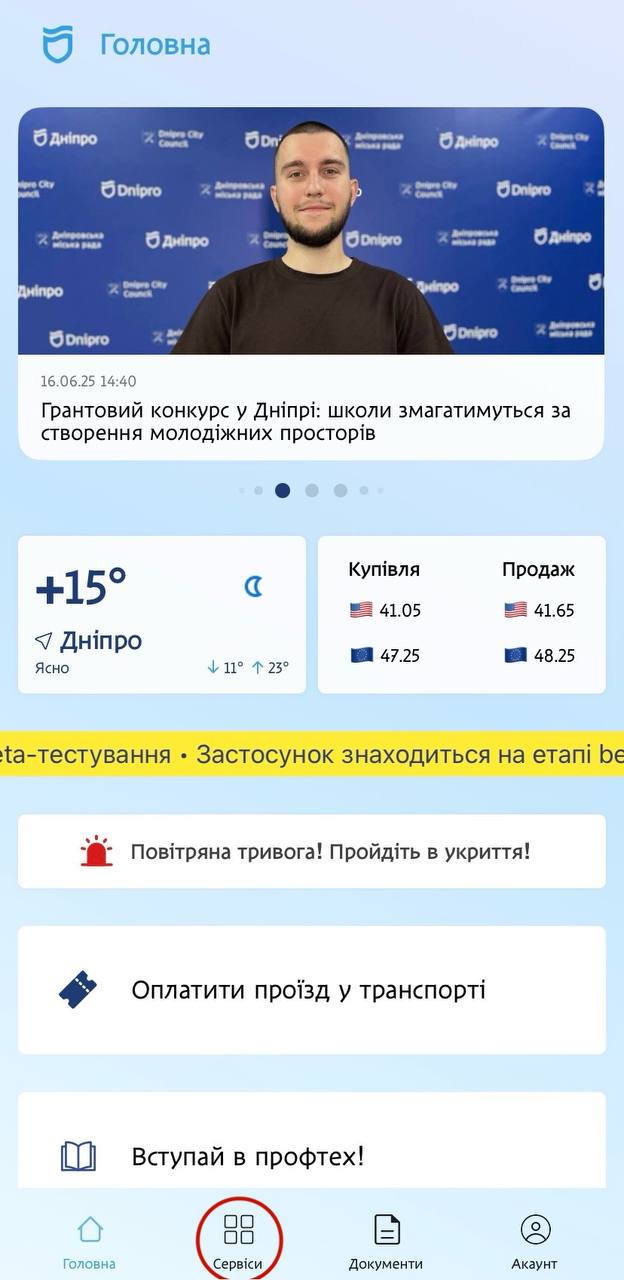Viewport: 624px width, 1280px height.
Task: Open Оплатити проїзд у транспорті
Action: [x=311, y=990]
